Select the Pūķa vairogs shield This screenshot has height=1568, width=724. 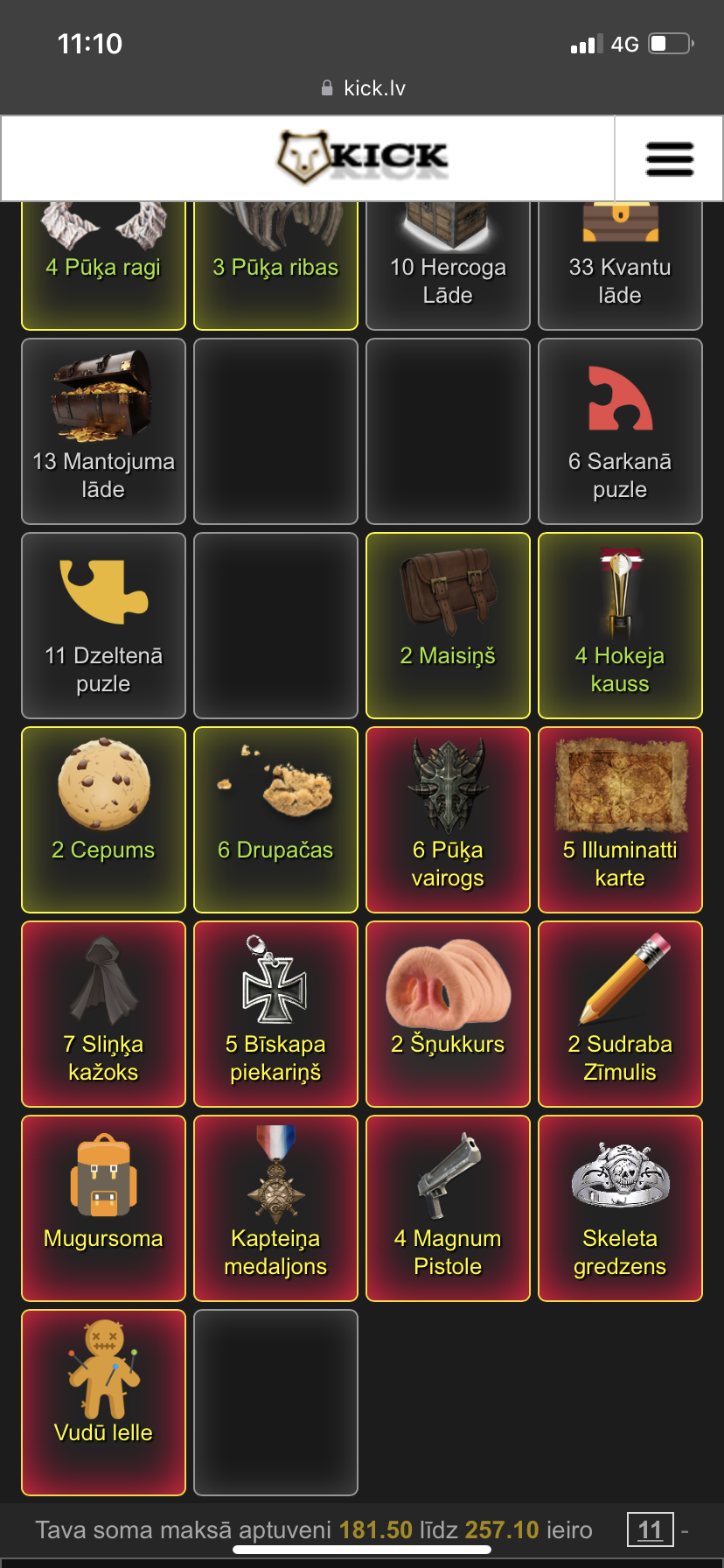coord(448,820)
